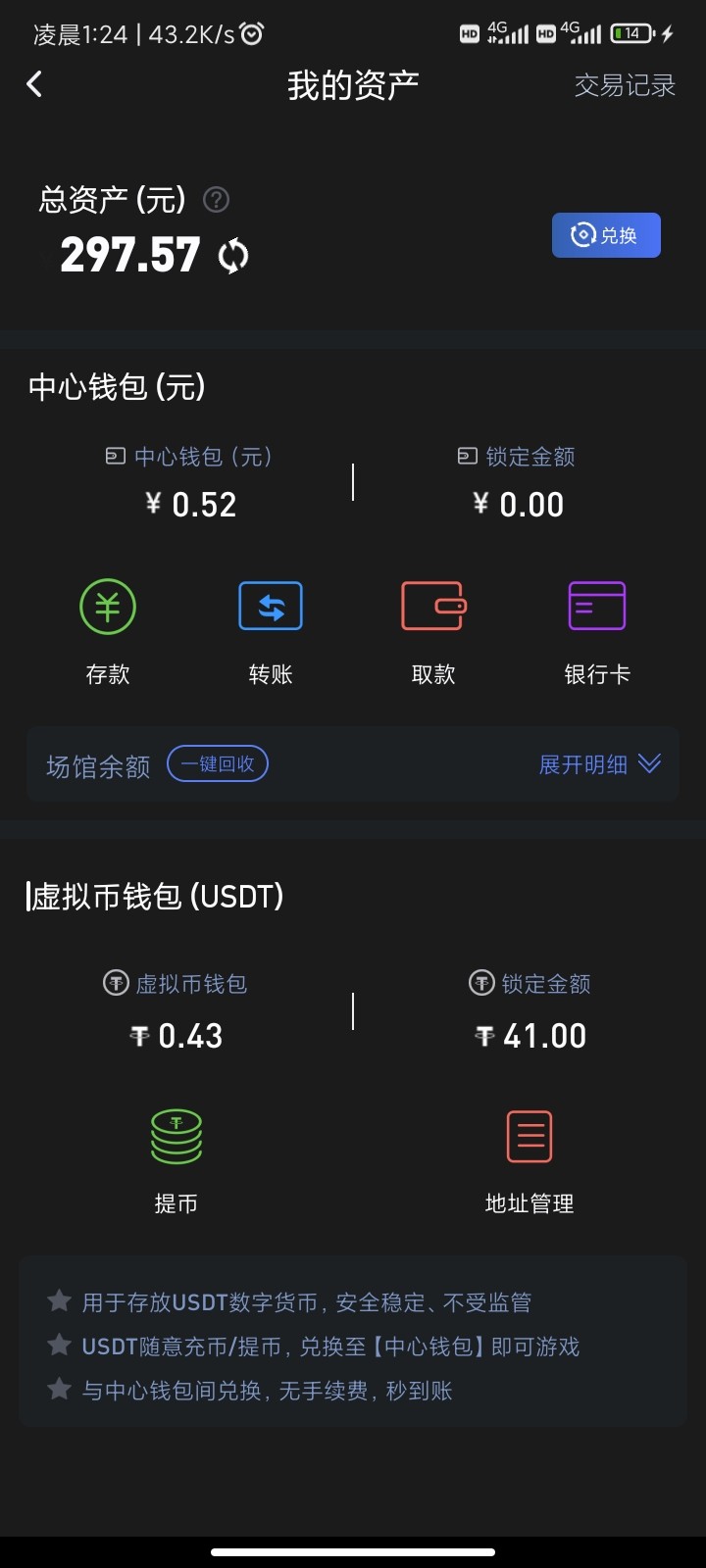The height and width of the screenshot is (1568, 706).
Task: Tap the 兑换 exchange button
Action: tap(606, 235)
